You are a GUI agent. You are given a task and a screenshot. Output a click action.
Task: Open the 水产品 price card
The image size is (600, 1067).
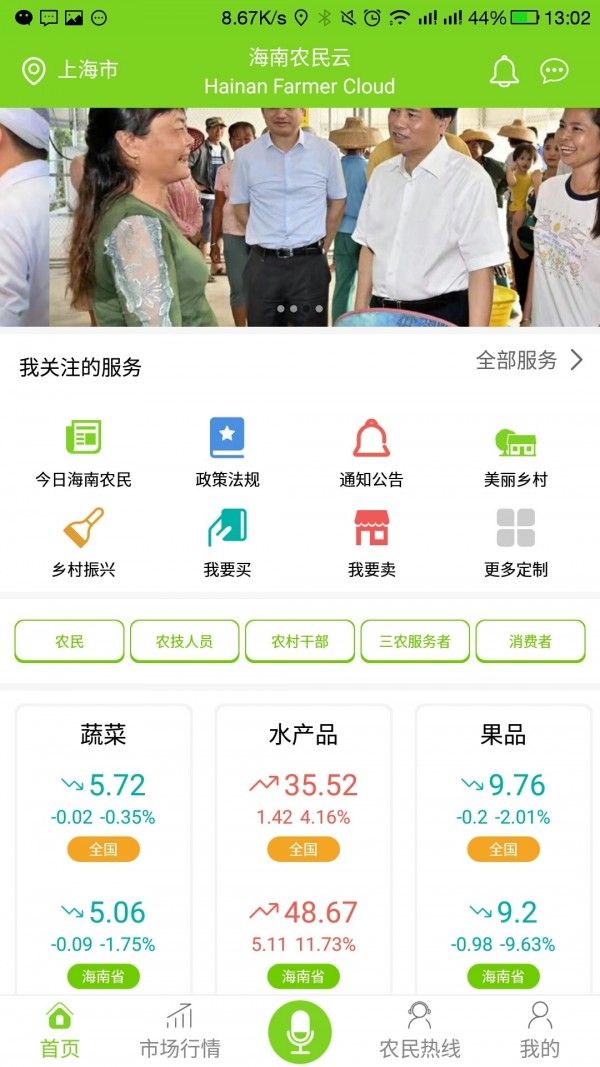click(x=303, y=736)
